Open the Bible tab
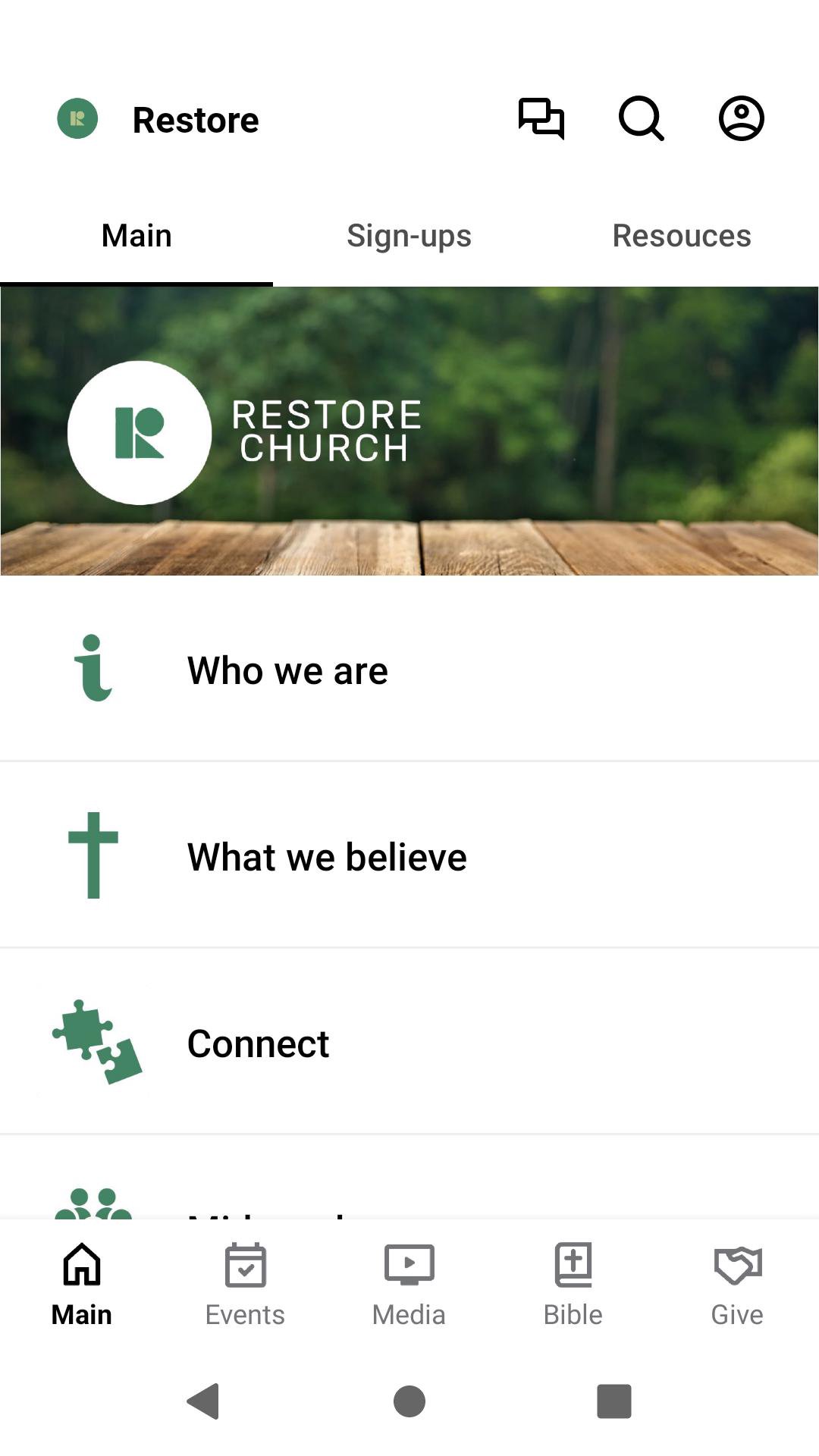Viewport: 819px width, 1456px height. tap(573, 1285)
